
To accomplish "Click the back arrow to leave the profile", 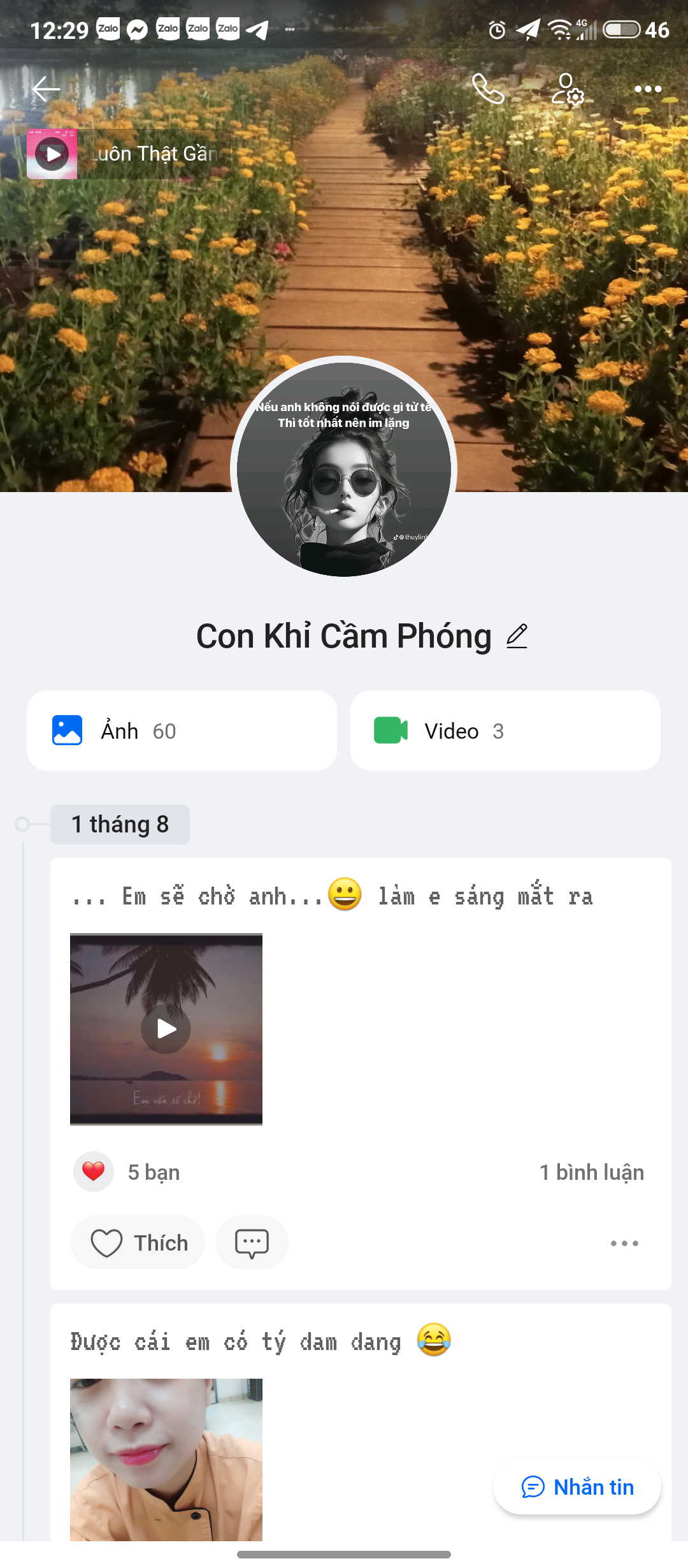I will 45,89.
